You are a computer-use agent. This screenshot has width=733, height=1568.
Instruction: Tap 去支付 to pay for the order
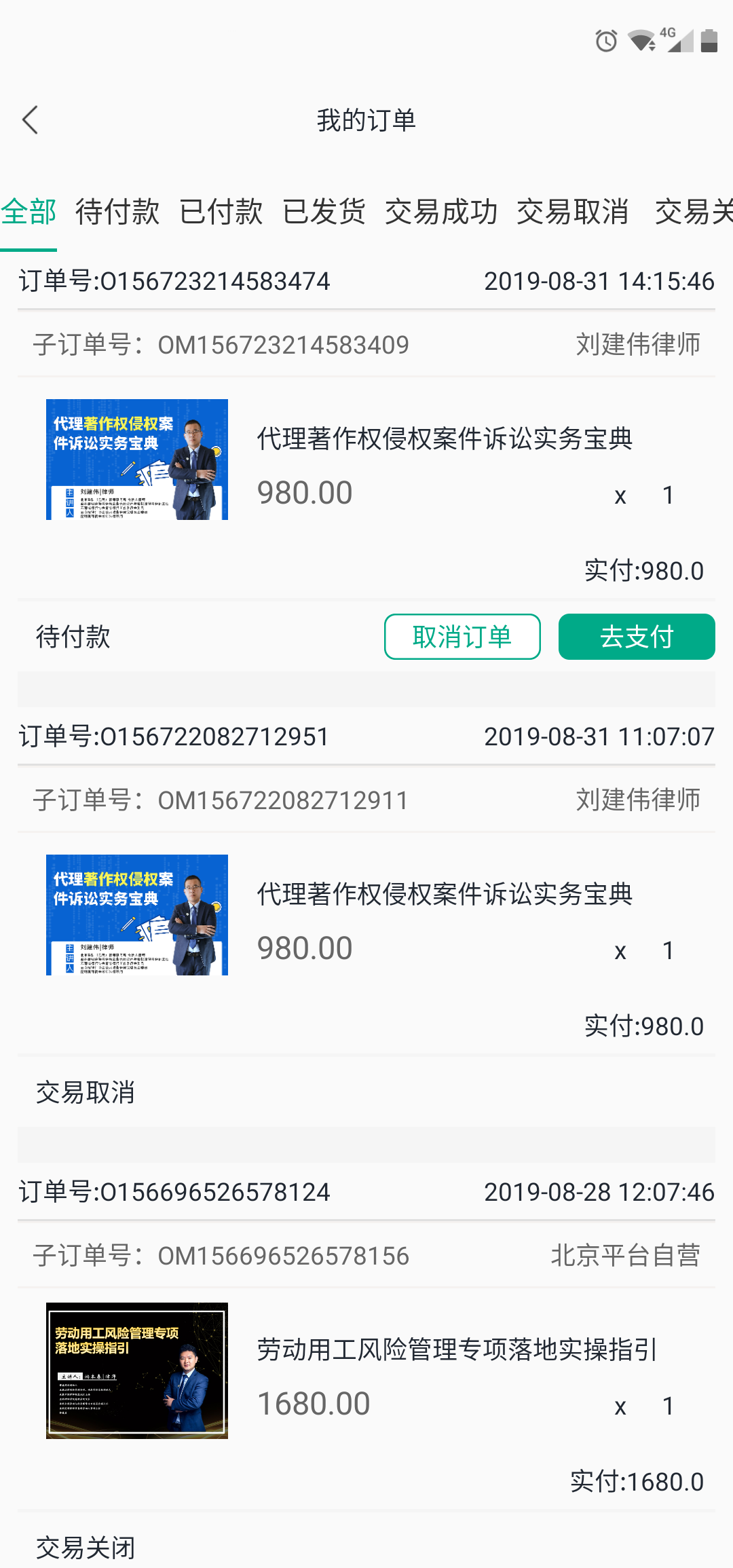click(636, 637)
